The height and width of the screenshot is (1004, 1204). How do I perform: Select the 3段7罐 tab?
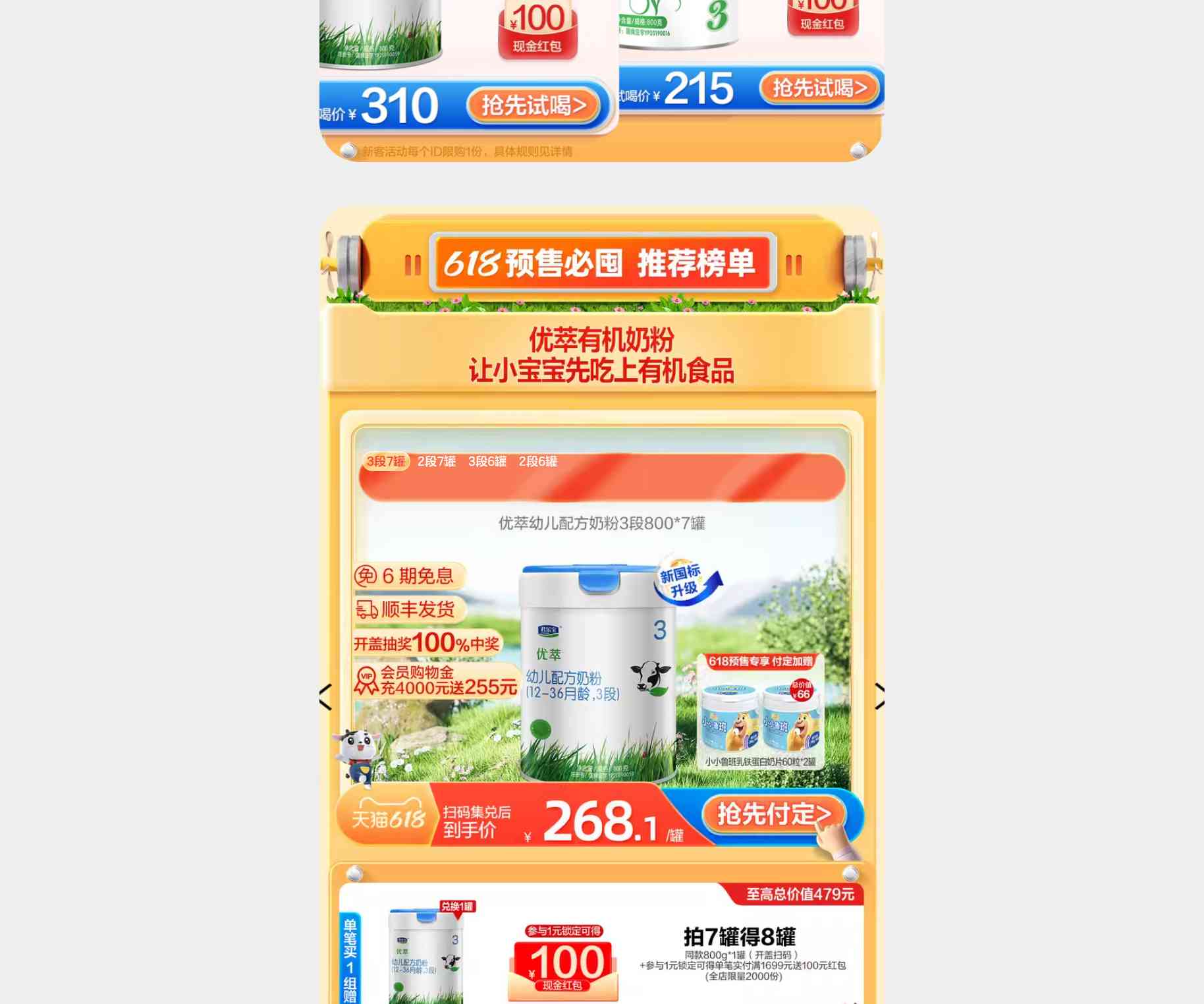coord(386,461)
